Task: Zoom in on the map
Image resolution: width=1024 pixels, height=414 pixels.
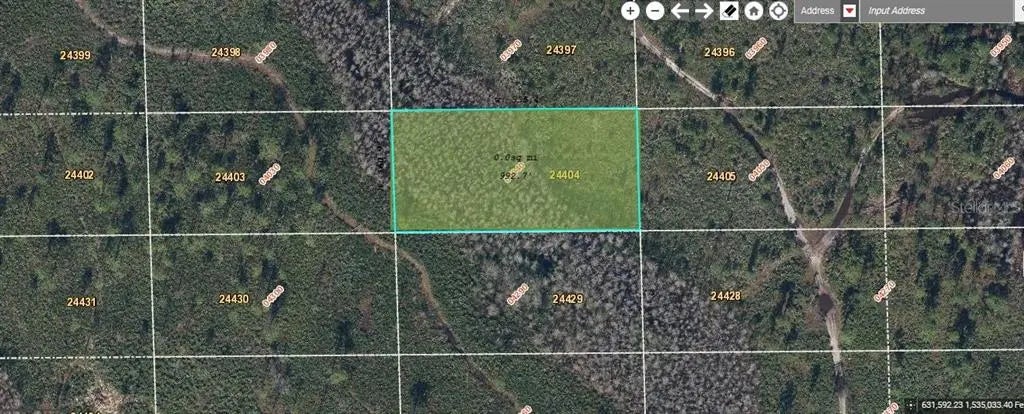Action: (630, 11)
